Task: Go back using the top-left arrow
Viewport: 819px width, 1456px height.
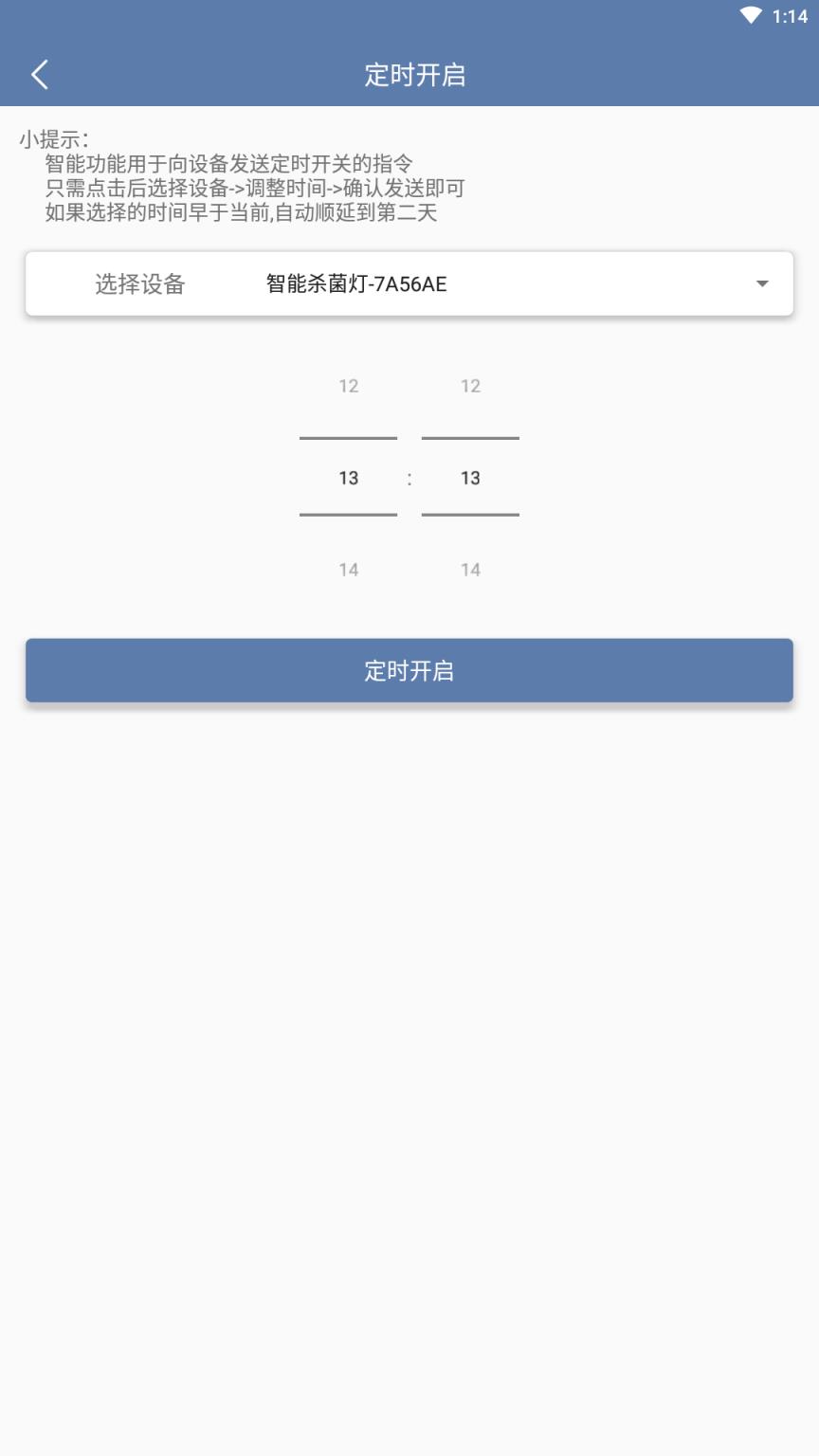Action: (x=40, y=75)
